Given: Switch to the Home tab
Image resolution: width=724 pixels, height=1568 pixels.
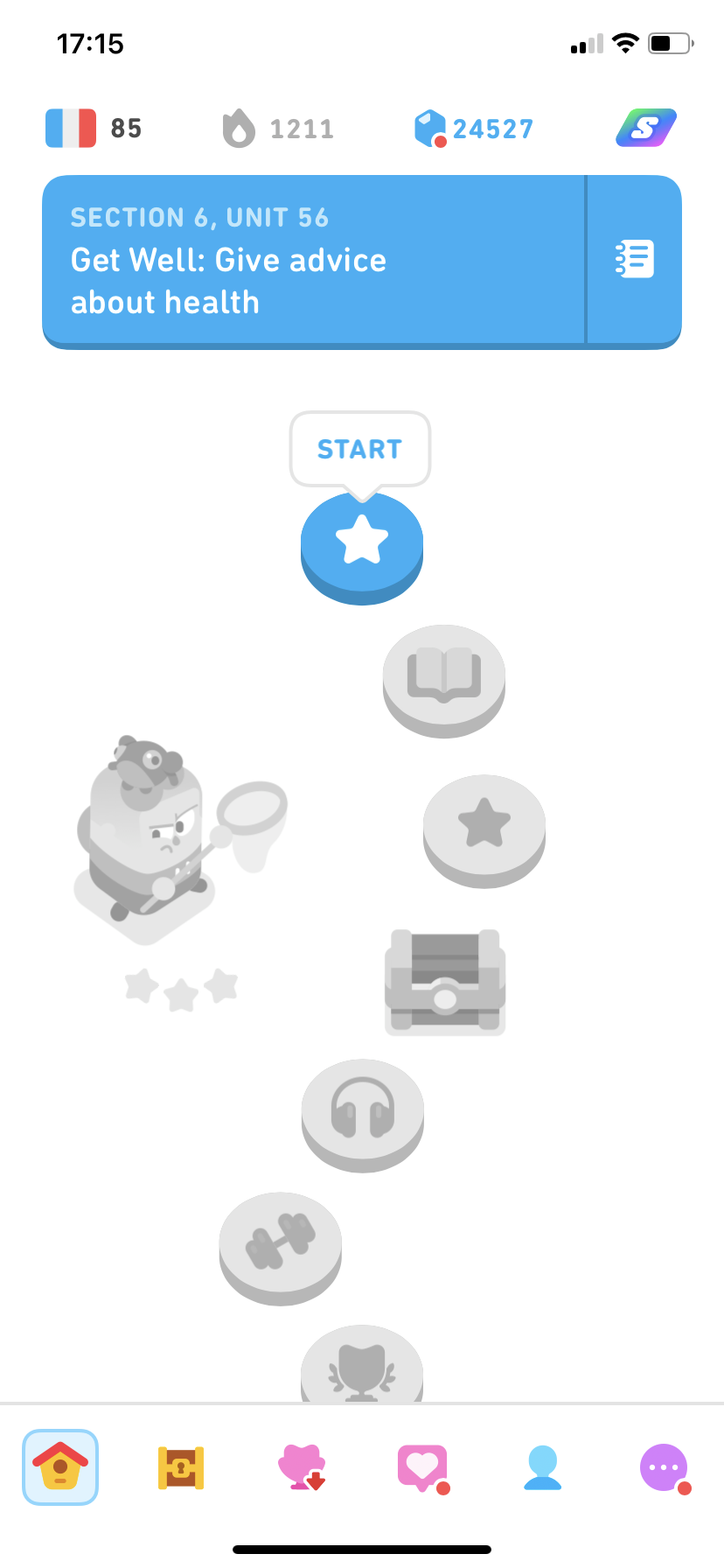Looking at the screenshot, I should coord(60,1467).
